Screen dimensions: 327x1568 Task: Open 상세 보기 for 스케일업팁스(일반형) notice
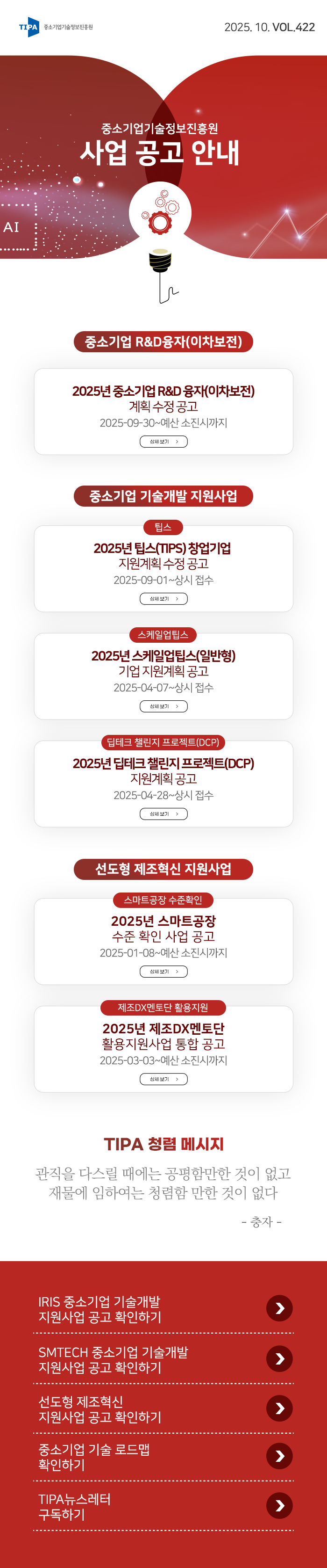[163, 706]
